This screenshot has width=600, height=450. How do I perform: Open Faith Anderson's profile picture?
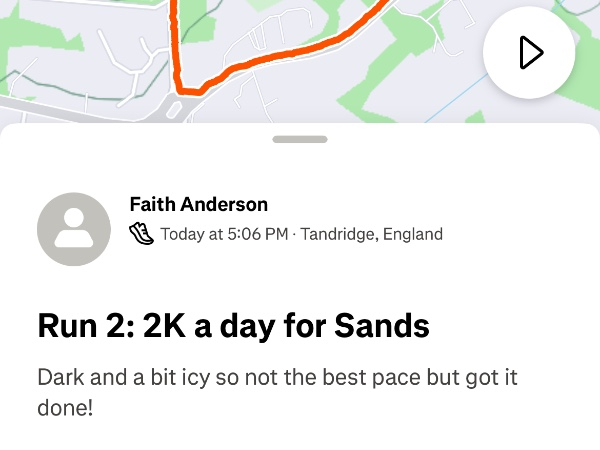(x=73, y=229)
